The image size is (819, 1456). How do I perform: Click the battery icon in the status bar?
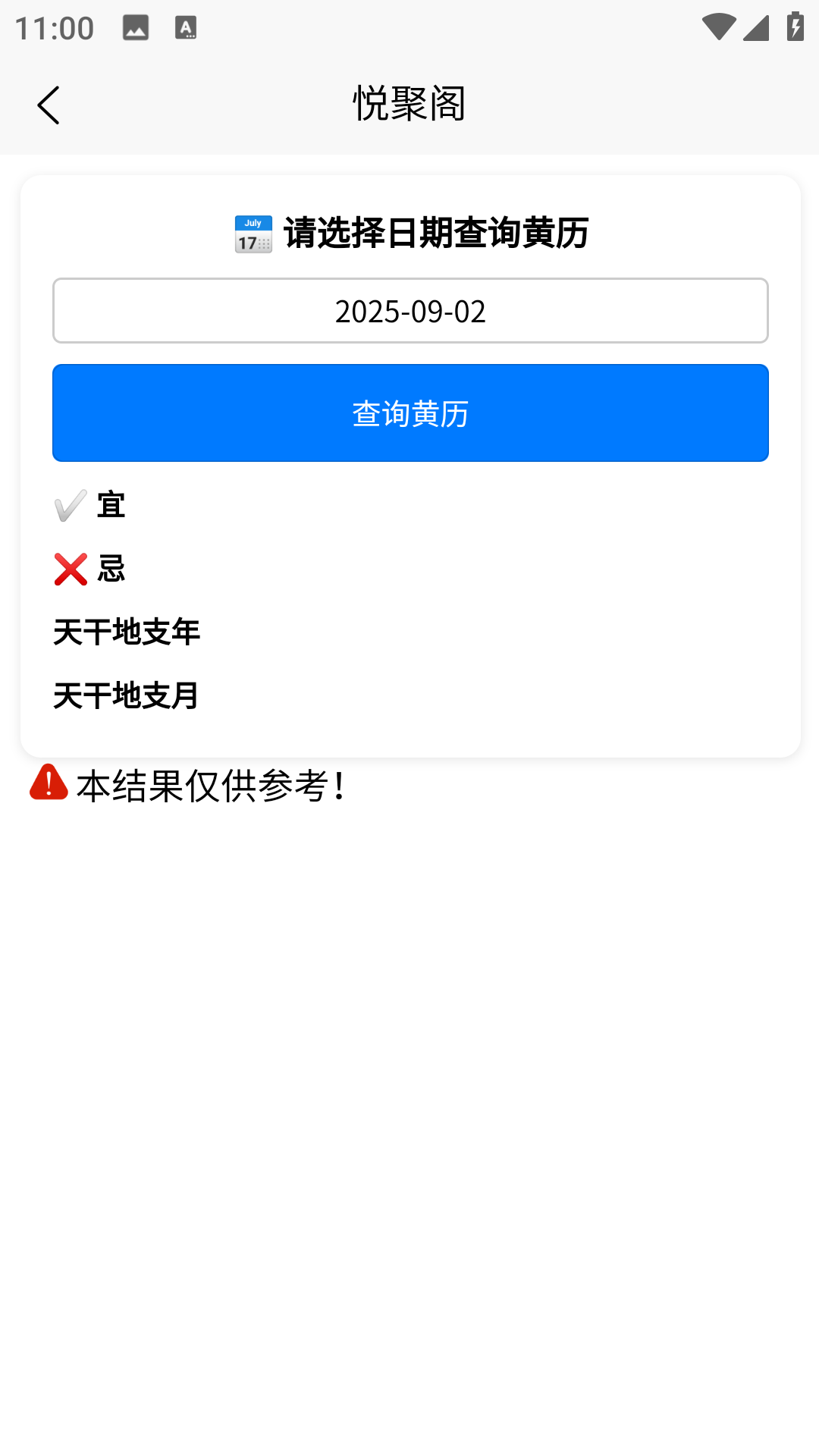coord(793,25)
